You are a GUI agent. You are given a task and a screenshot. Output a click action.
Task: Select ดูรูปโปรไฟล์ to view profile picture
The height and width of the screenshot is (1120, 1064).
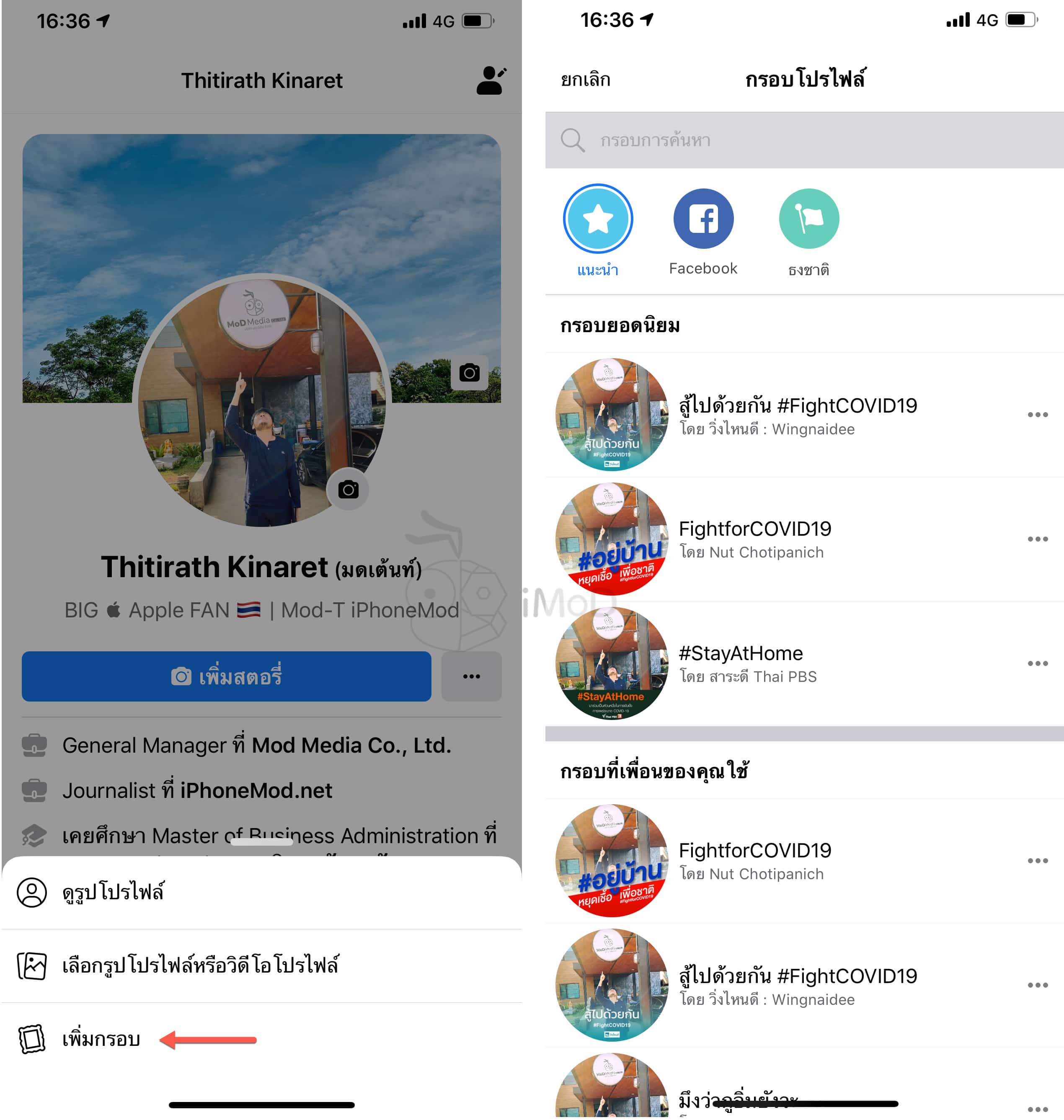(x=114, y=892)
